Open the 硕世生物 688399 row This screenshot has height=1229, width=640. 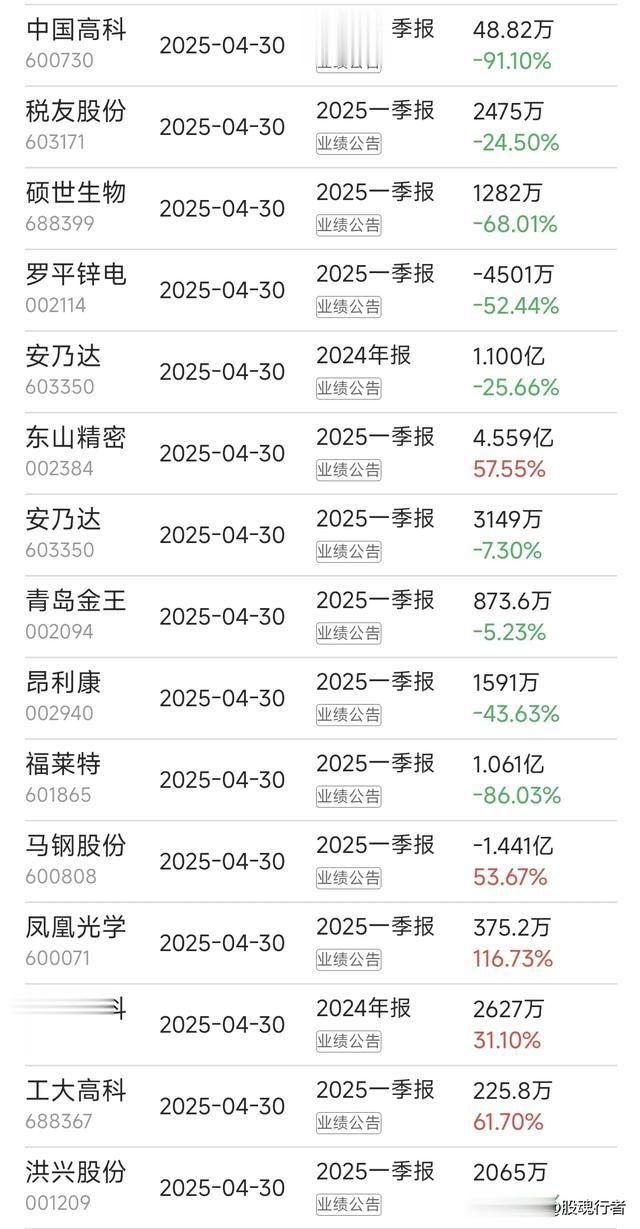pos(320,208)
